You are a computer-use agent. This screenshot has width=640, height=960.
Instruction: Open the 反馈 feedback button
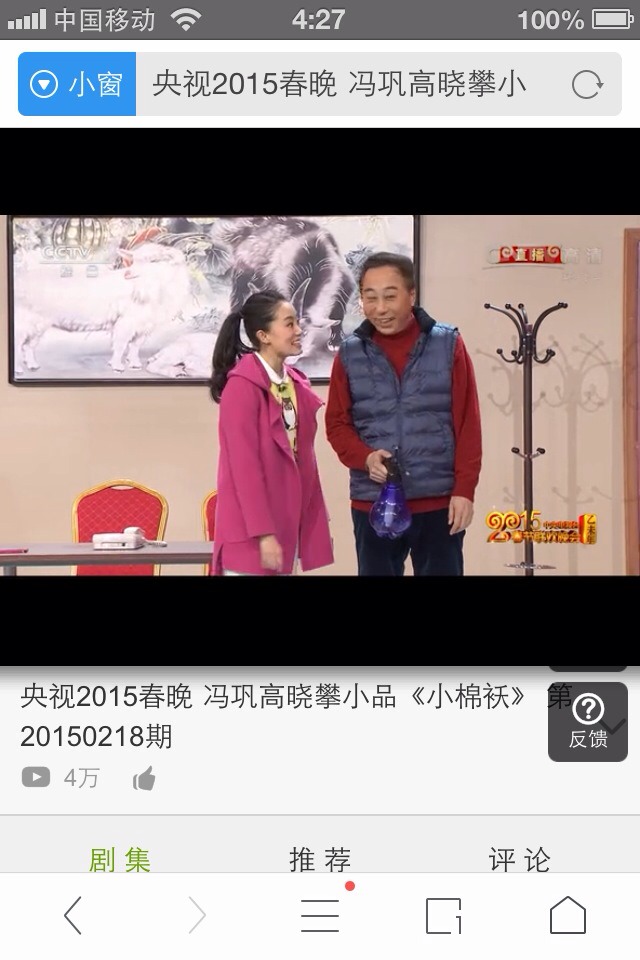[x=588, y=722]
